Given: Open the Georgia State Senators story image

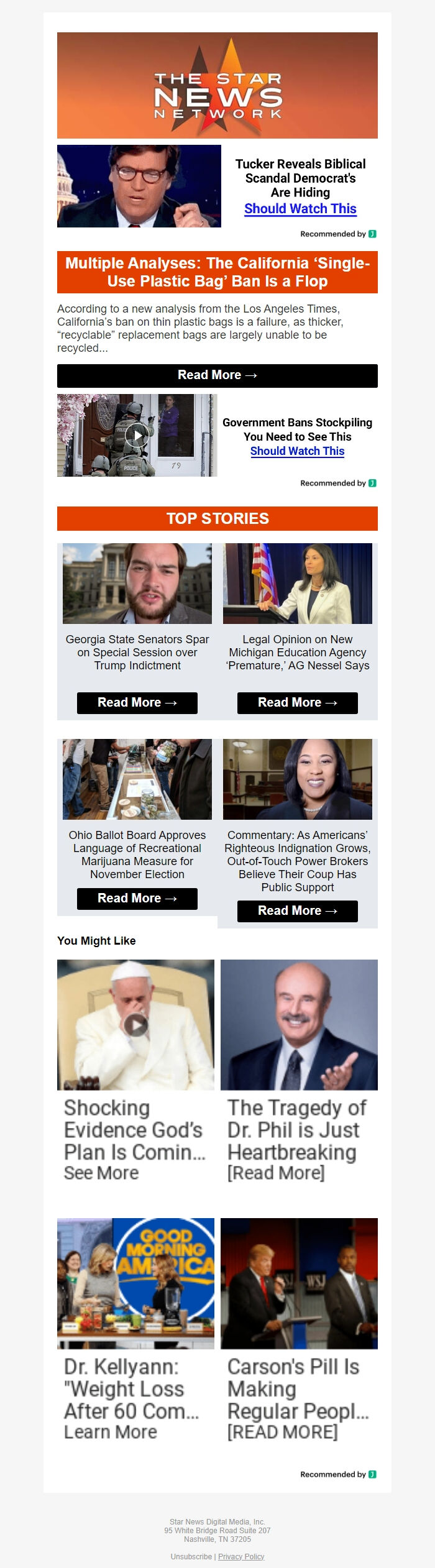Looking at the screenshot, I should point(137,584).
